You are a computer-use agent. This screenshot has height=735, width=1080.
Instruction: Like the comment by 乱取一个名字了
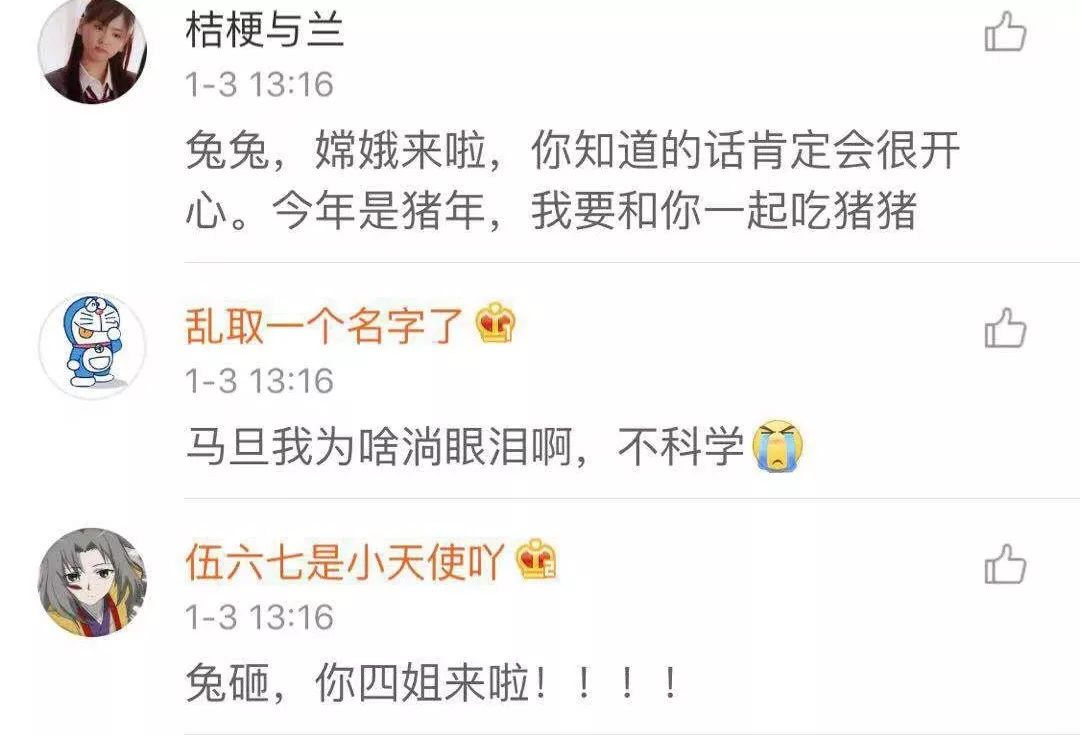pyautogui.click(x=1005, y=328)
